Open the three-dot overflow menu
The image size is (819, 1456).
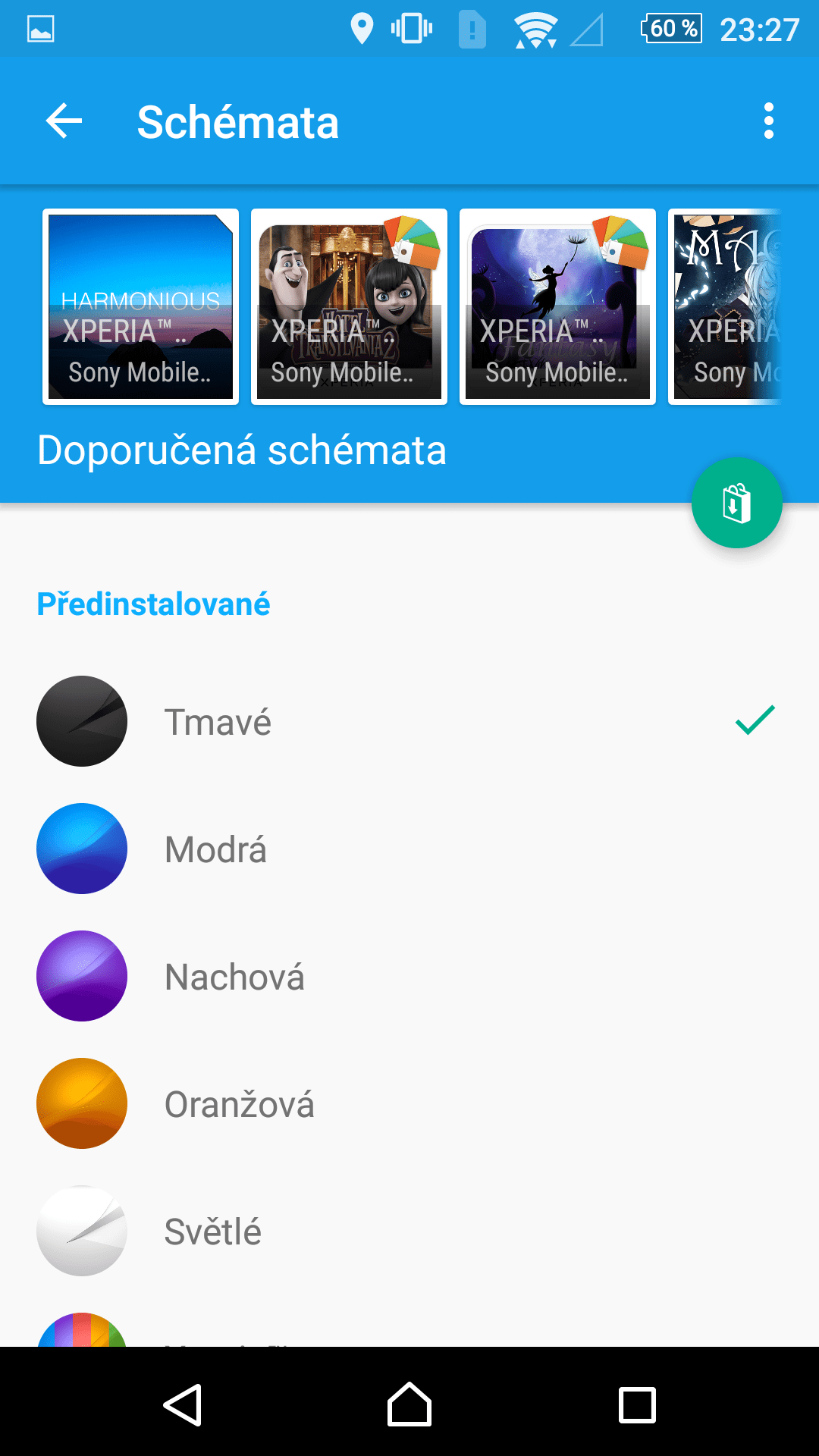click(x=768, y=121)
